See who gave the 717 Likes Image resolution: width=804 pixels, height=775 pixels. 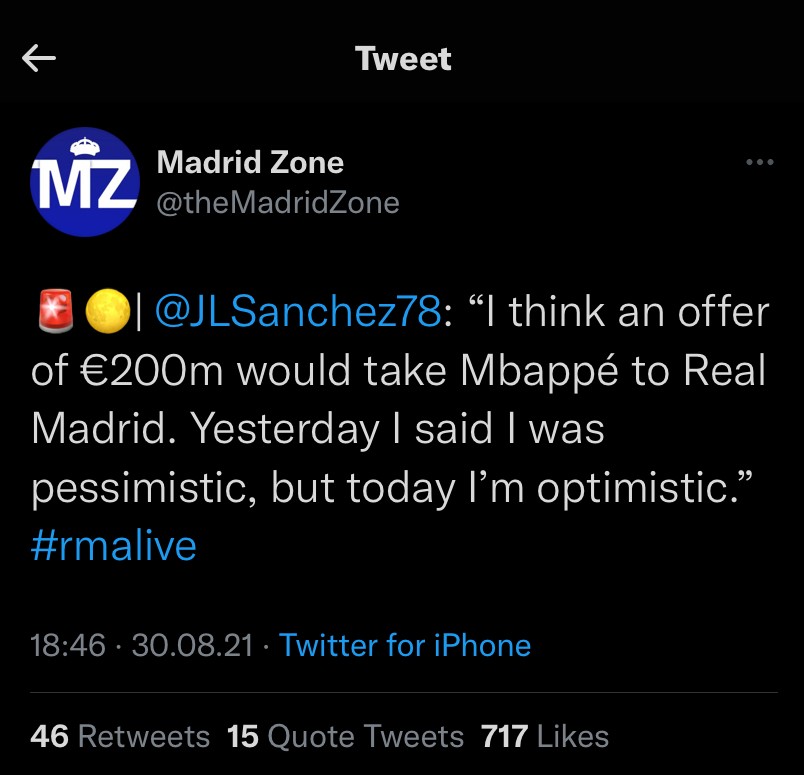[545, 737]
